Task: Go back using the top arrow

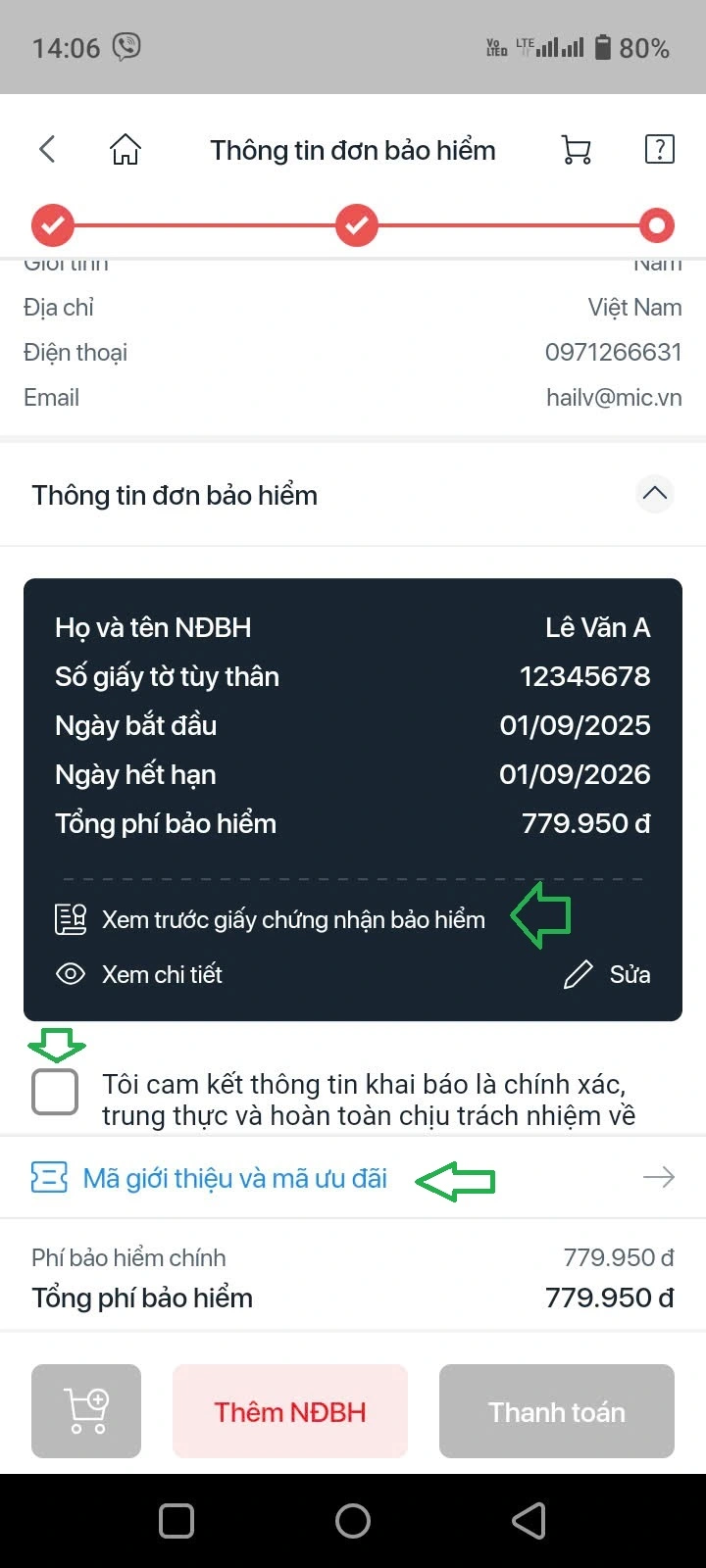Action: [47, 149]
